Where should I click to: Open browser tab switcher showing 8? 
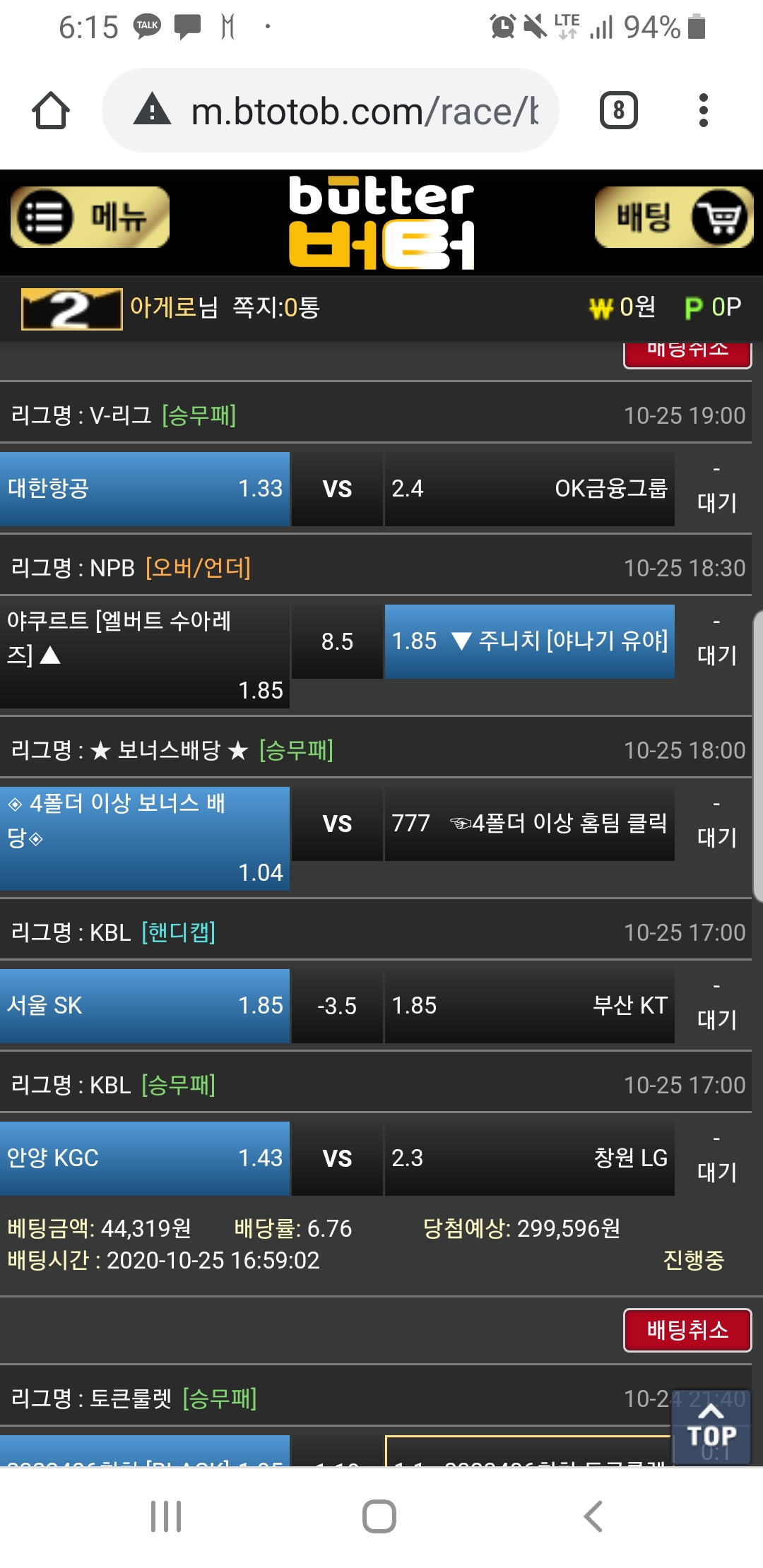coord(618,111)
